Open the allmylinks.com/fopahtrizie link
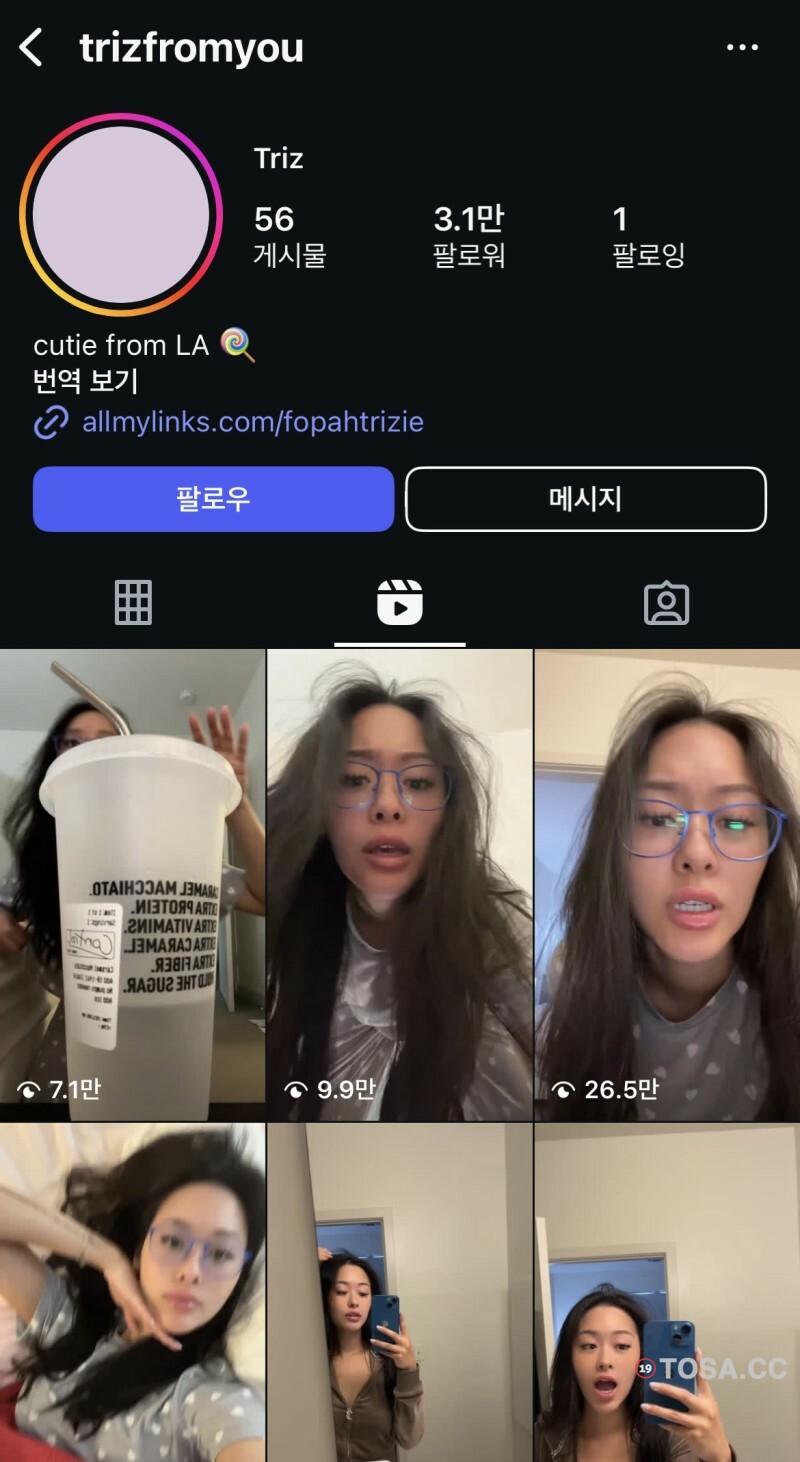 click(252, 422)
